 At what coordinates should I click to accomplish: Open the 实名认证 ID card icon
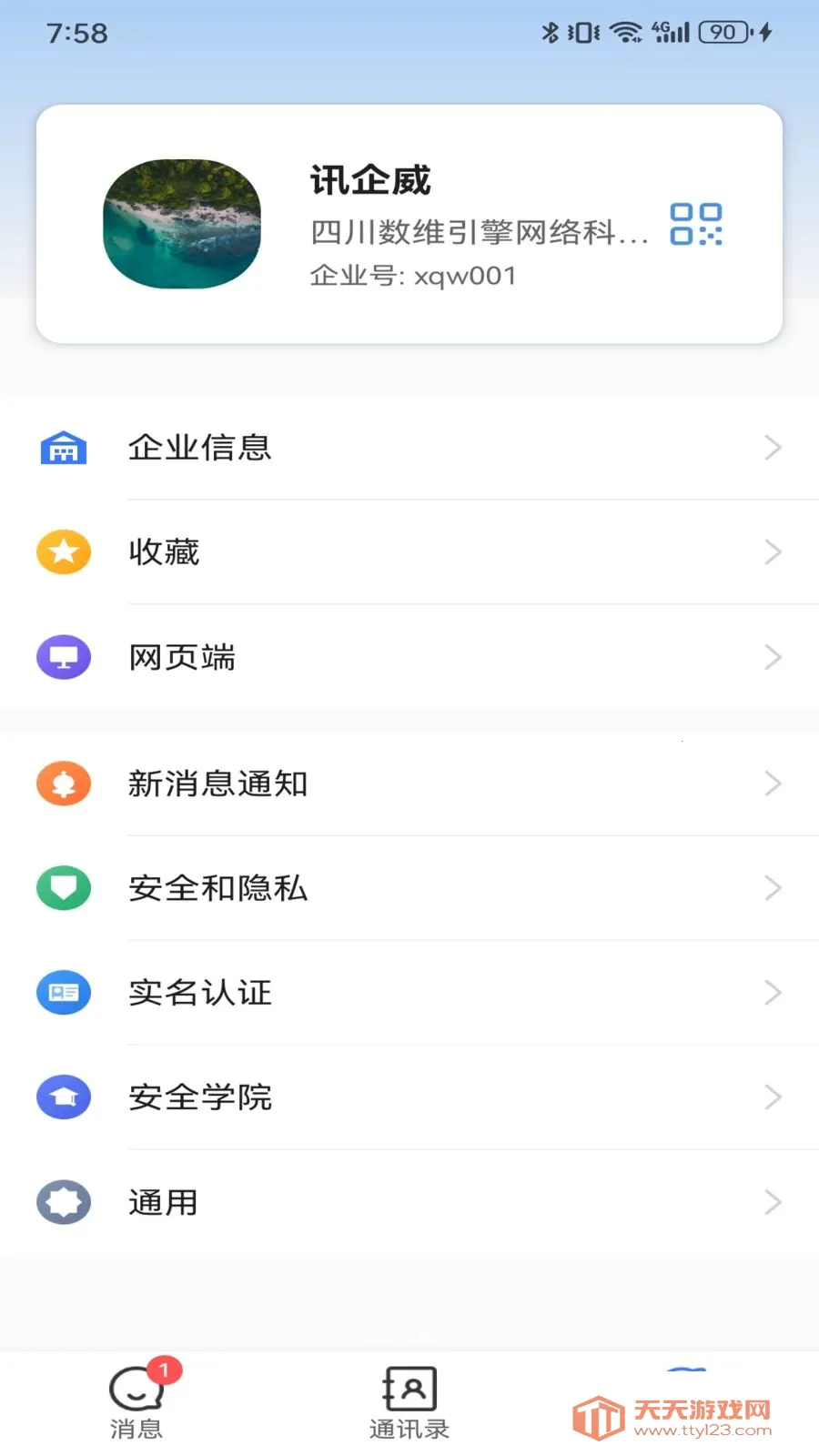[63, 993]
